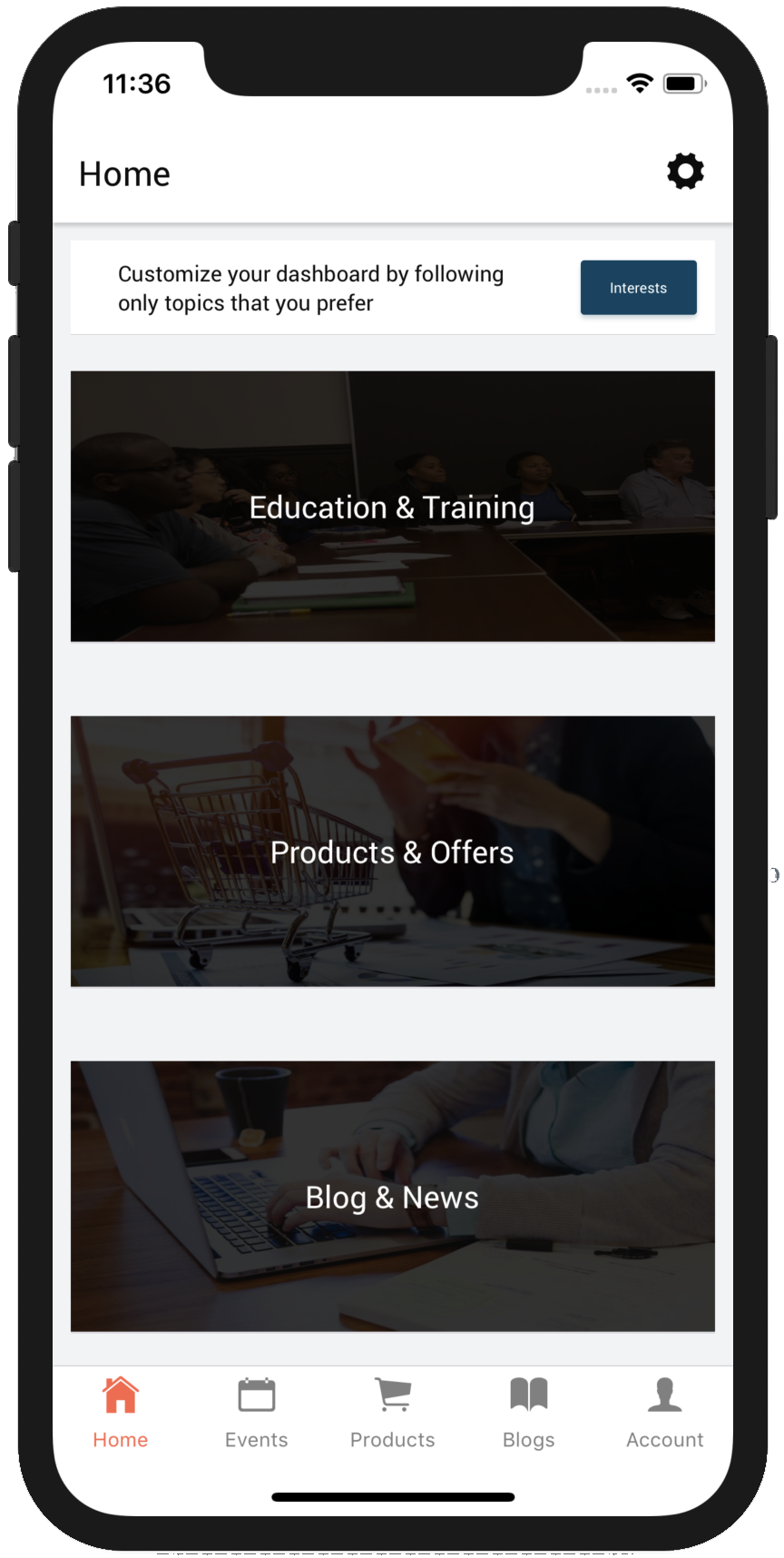
Task: Open the Account tab
Action: 665,1413
